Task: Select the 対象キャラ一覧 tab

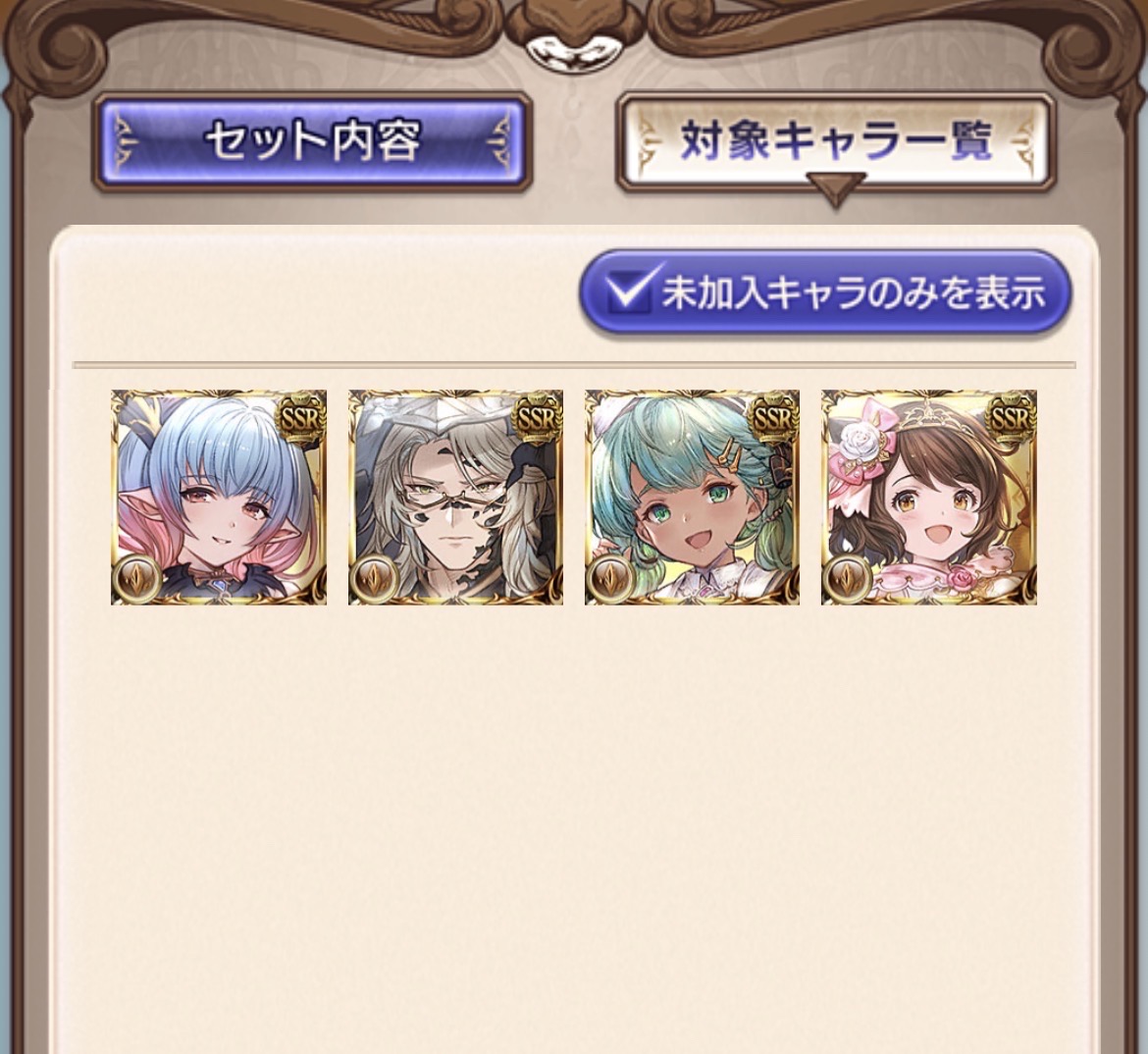Action: [835, 141]
